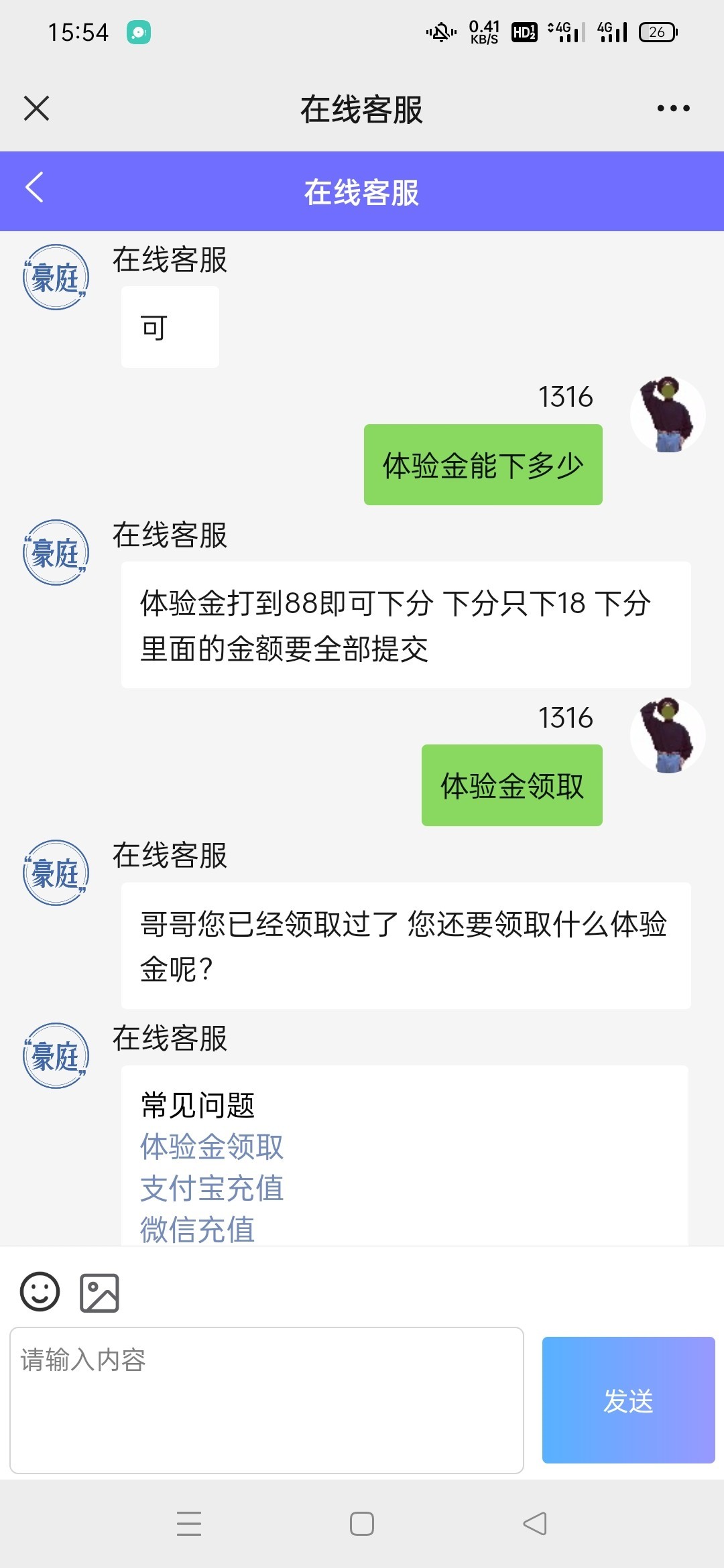Screen dimensions: 724x1568
Task: Tap the system home button
Action: pos(362,1524)
